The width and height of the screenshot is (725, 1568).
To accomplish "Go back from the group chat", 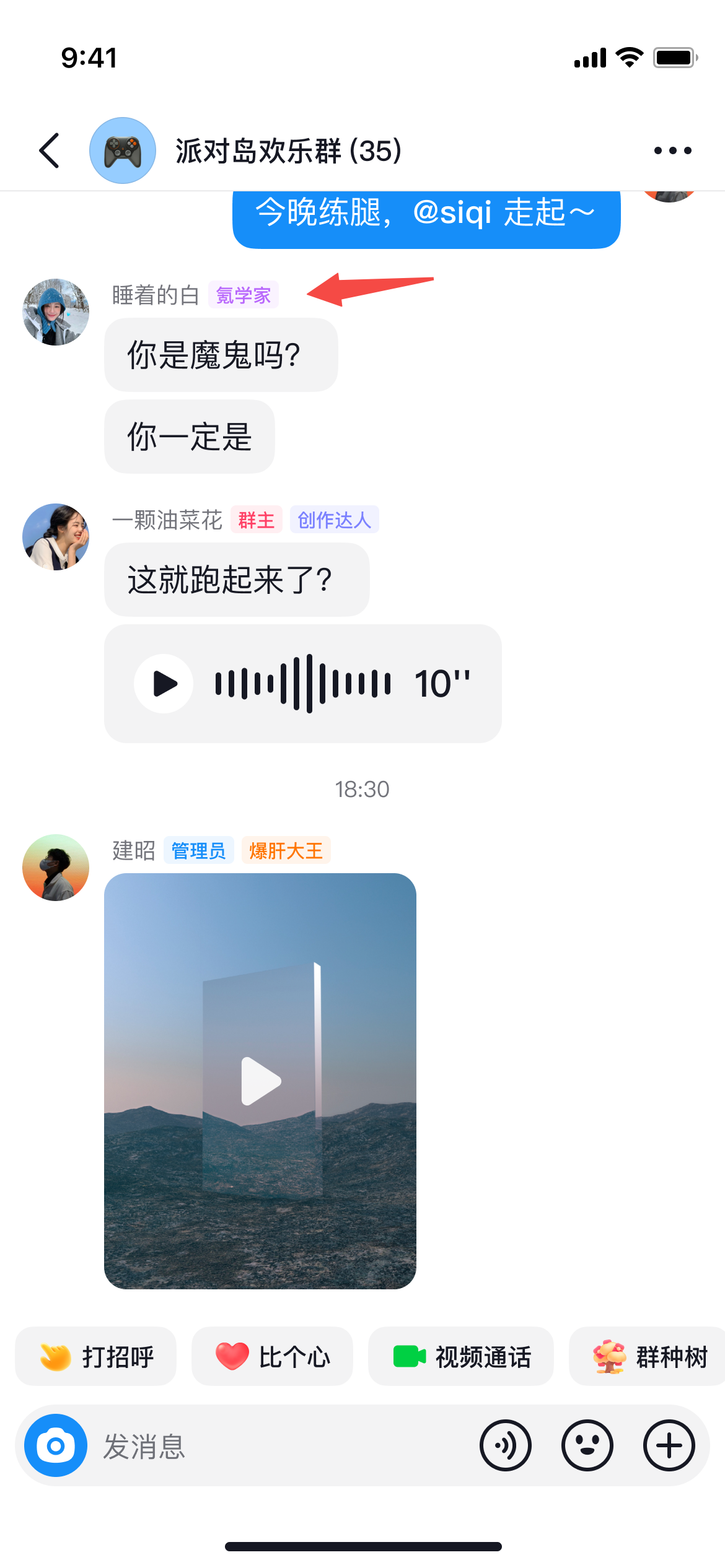I will click(x=50, y=150).
